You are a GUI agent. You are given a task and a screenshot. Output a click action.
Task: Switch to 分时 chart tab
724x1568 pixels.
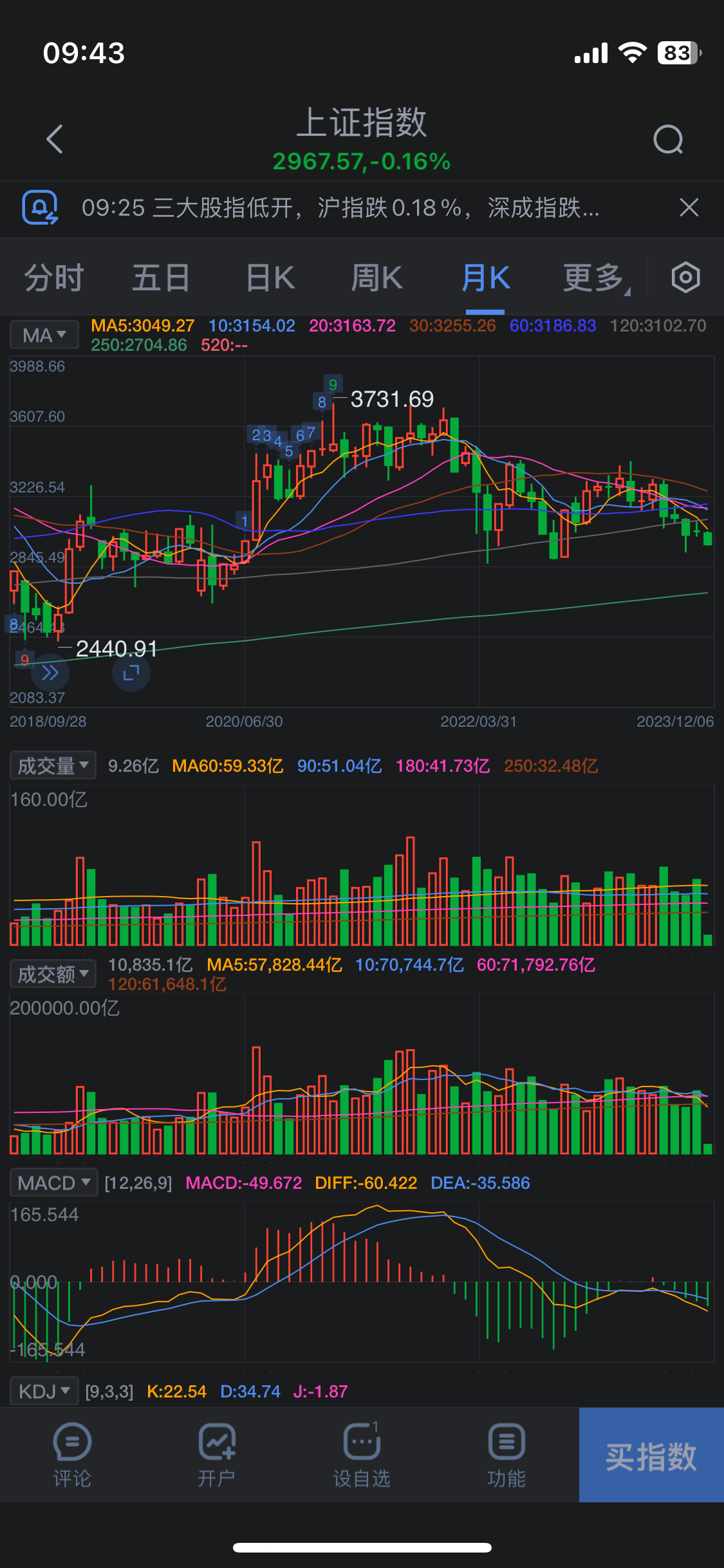(54, 278)
